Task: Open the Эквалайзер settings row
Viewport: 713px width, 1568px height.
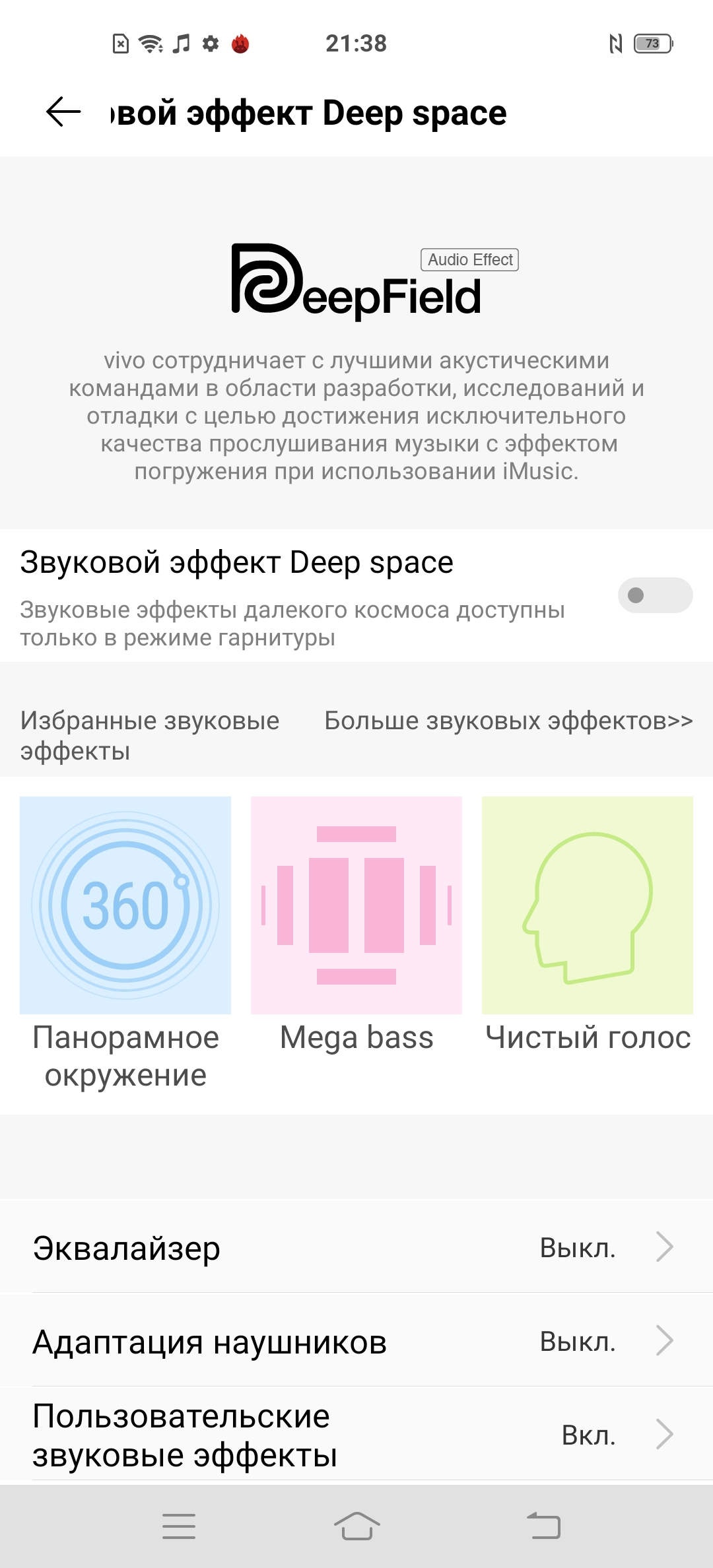Action: tap(356, 1248)
